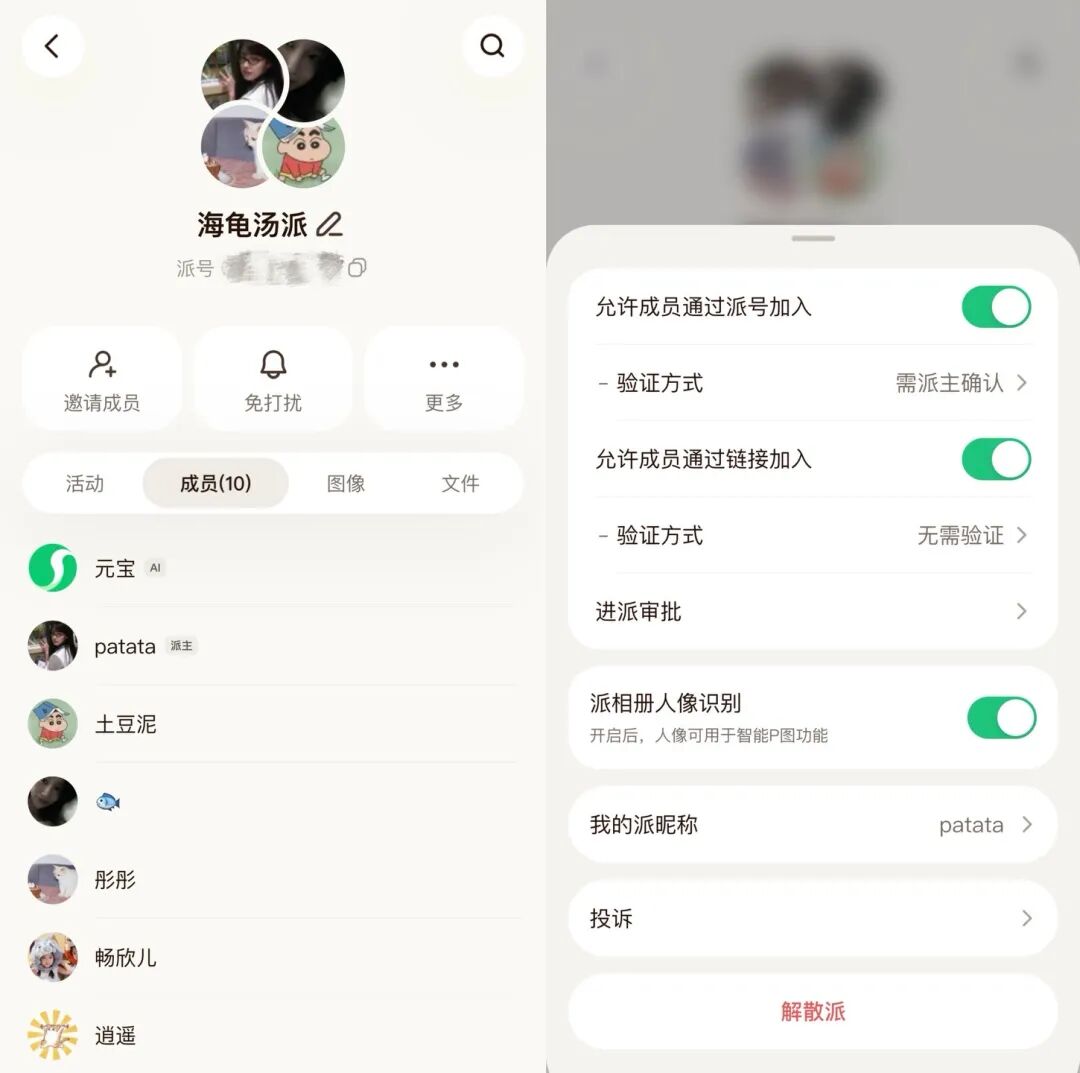Switch to the 活动 tab

pyautogui.click(x=85, y=484)
